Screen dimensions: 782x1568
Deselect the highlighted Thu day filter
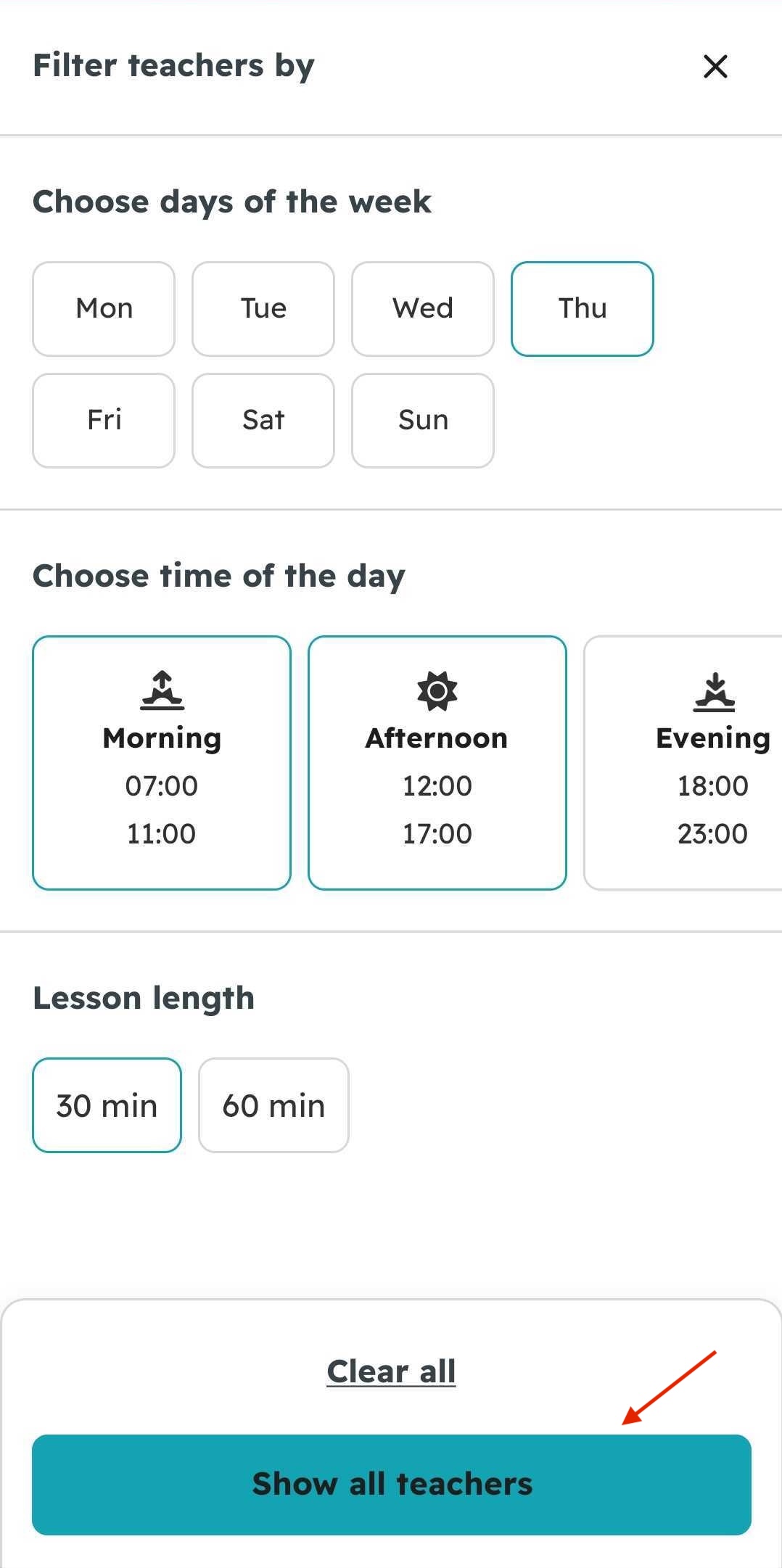[x=583, y=308]
